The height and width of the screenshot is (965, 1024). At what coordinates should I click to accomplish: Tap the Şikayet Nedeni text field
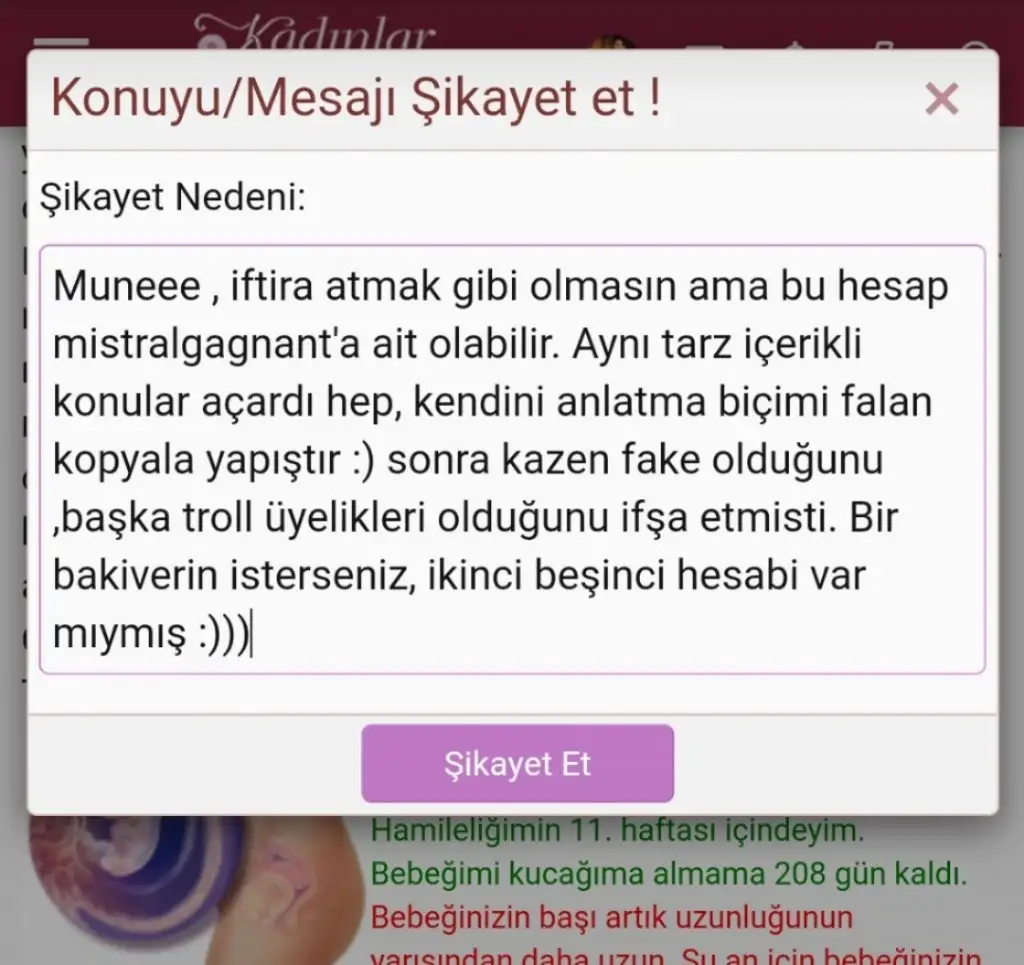pyautogui.click(x=512, y=460)
